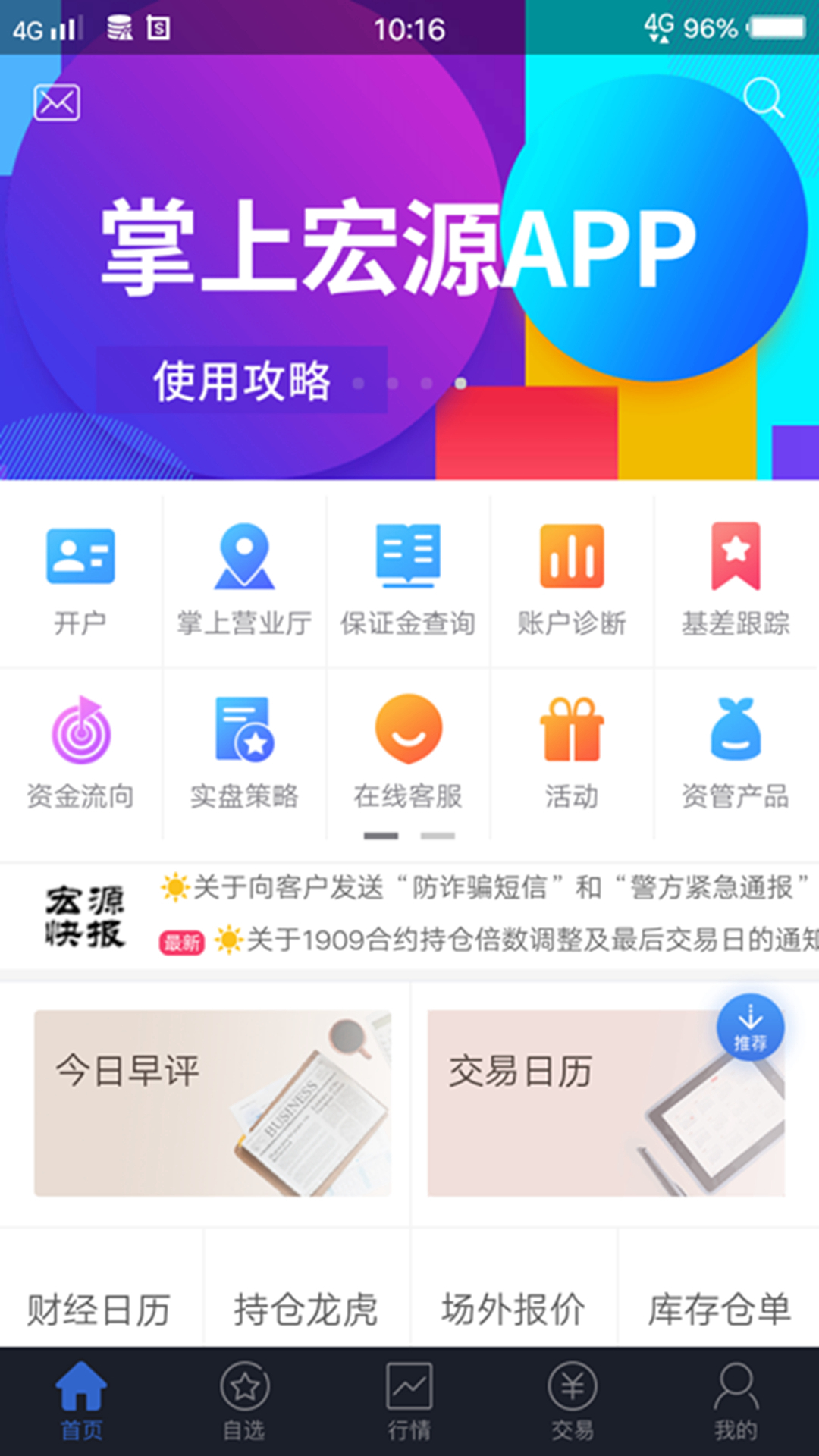Open the mail envelope icon
Viewport: 819px width, 1456px height.
57,102
